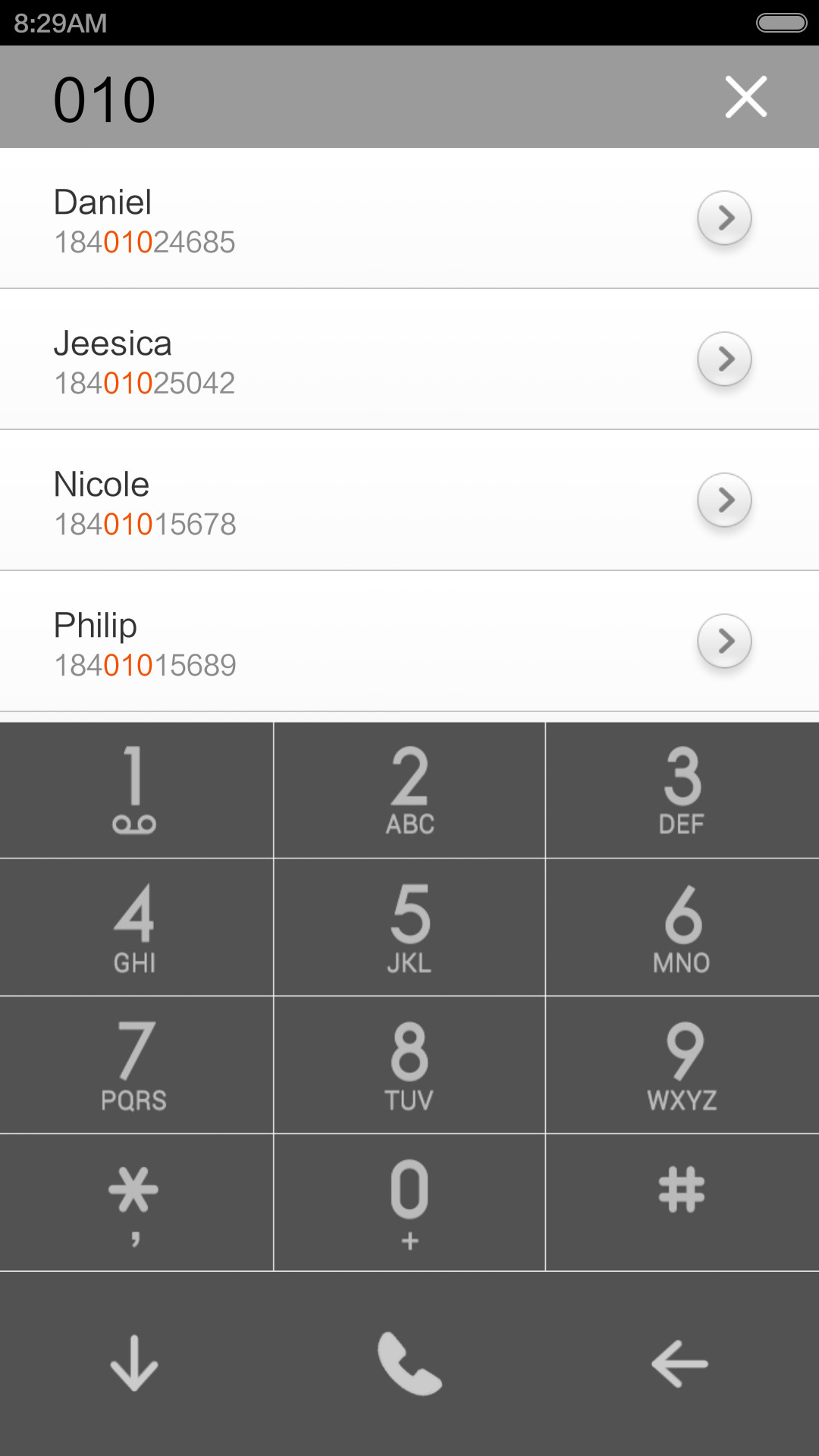Delete last digit with backspace arrow

tap(680, 1363)
